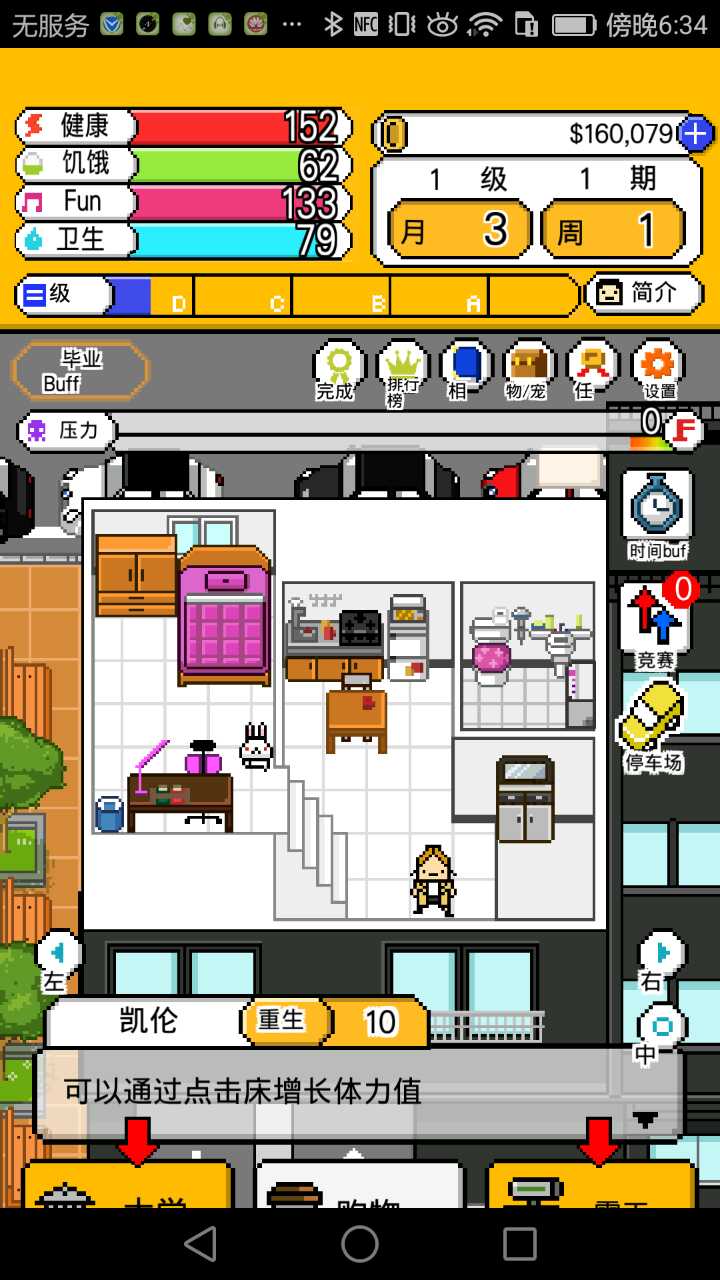Open the 完成 achievements icon
The height and width of the screenshot is (1280, 720).
[x=336, y=369]
